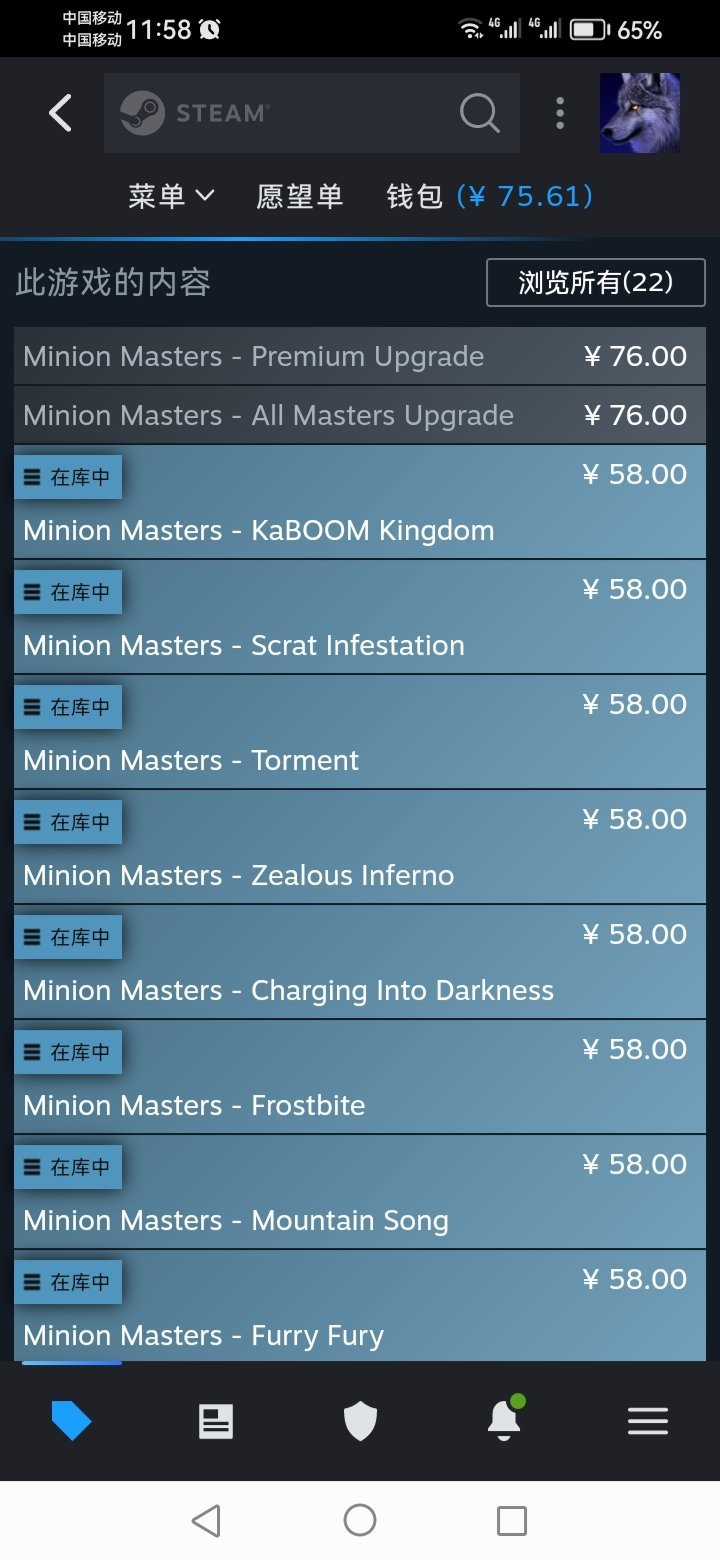
Task: Open the three-dot overflow menu
Action: click(x=560, y=113)
